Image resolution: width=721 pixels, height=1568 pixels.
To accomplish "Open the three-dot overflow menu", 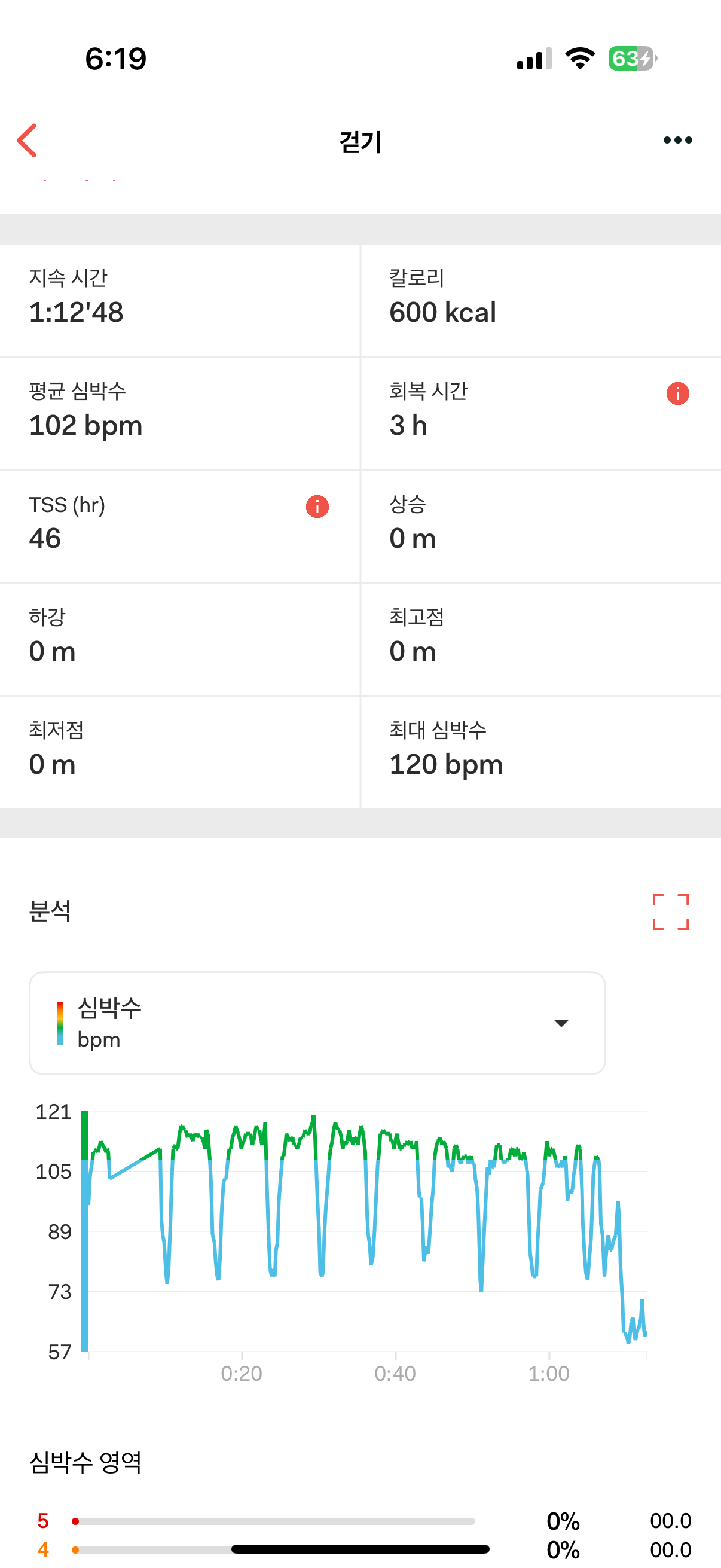I will point(677,141).
